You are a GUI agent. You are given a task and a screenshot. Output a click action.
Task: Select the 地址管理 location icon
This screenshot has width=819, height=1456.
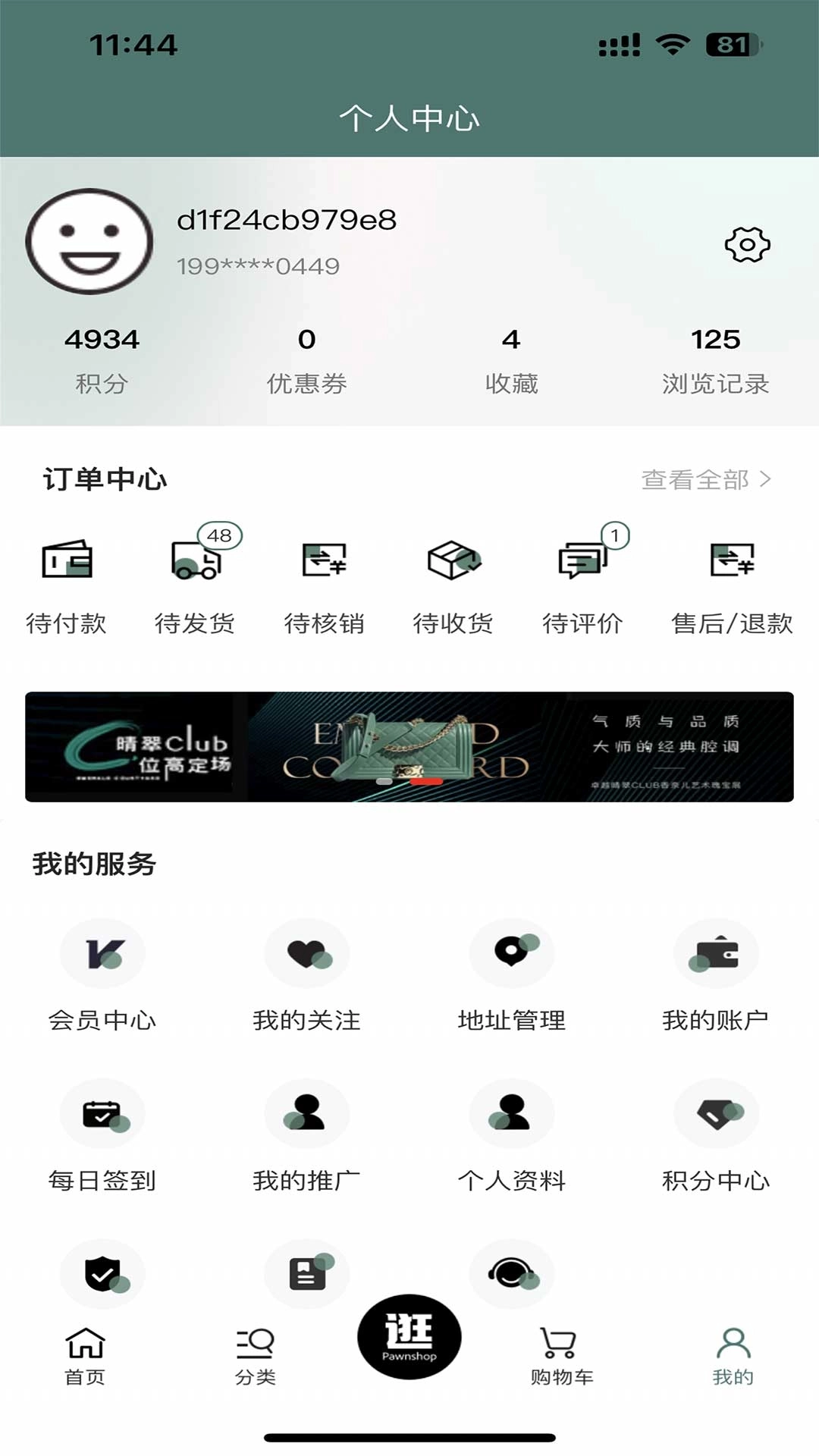[x=512, y=953]
